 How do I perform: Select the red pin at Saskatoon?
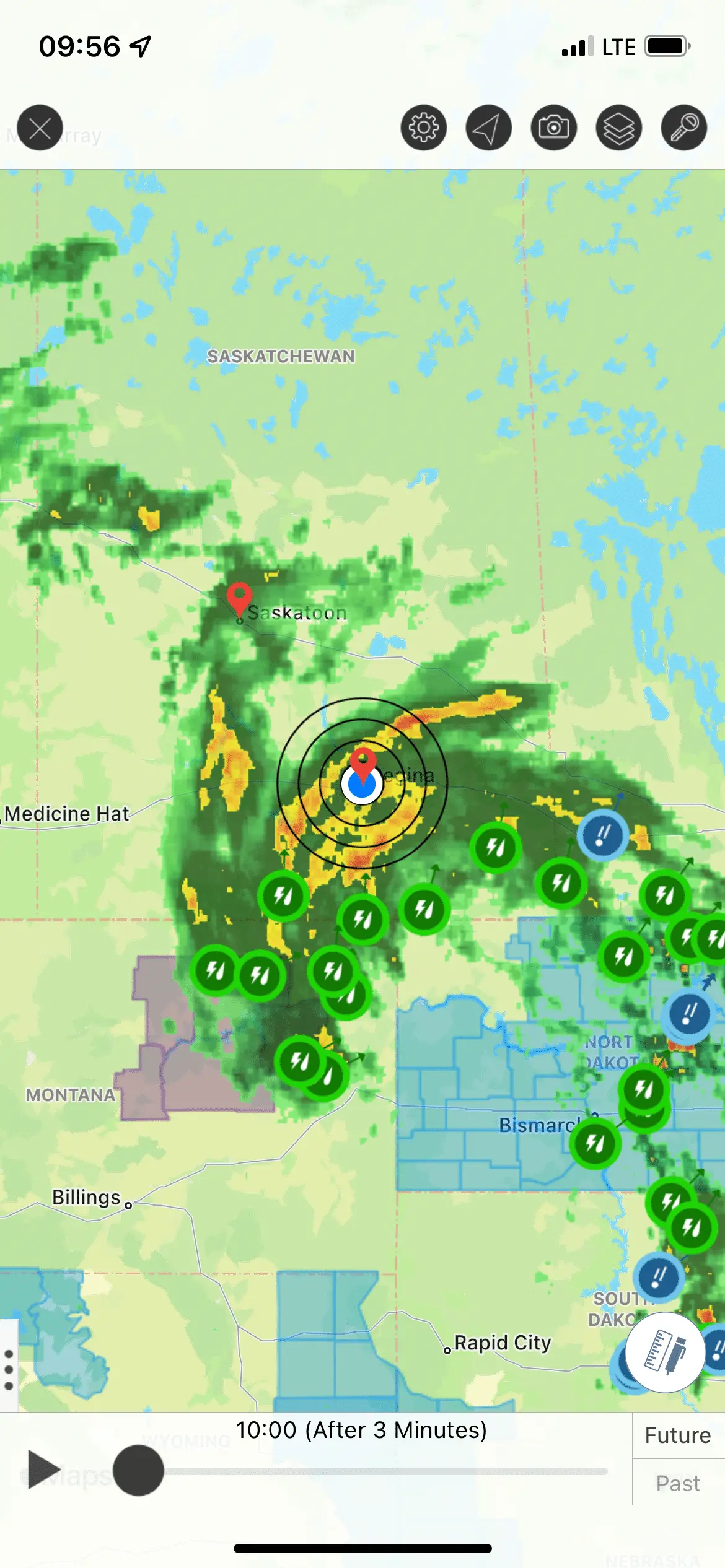click(239, 597)
